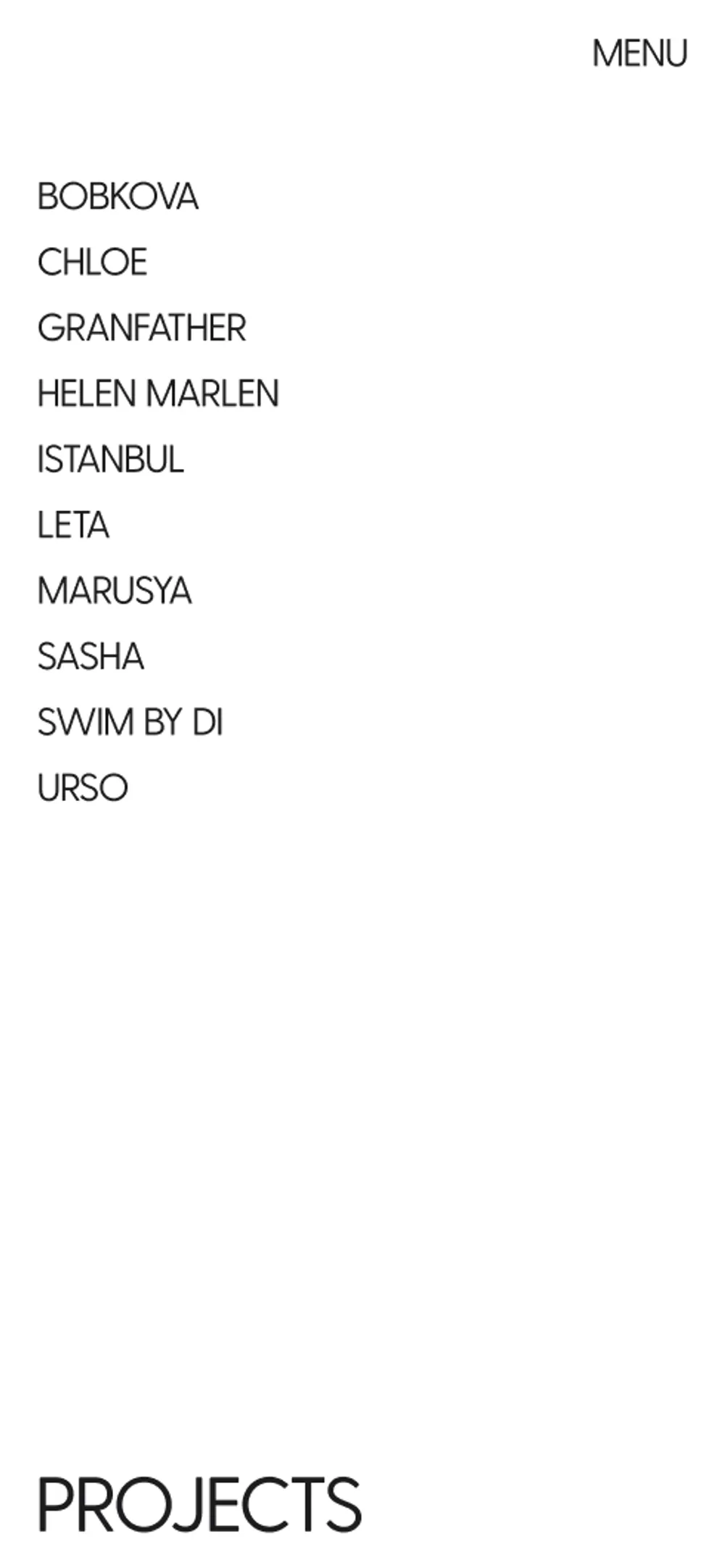The height and width of the screenshot is (1568, 725).
Task: Open the SWIM BY DI project
Action: coord(130,722)
